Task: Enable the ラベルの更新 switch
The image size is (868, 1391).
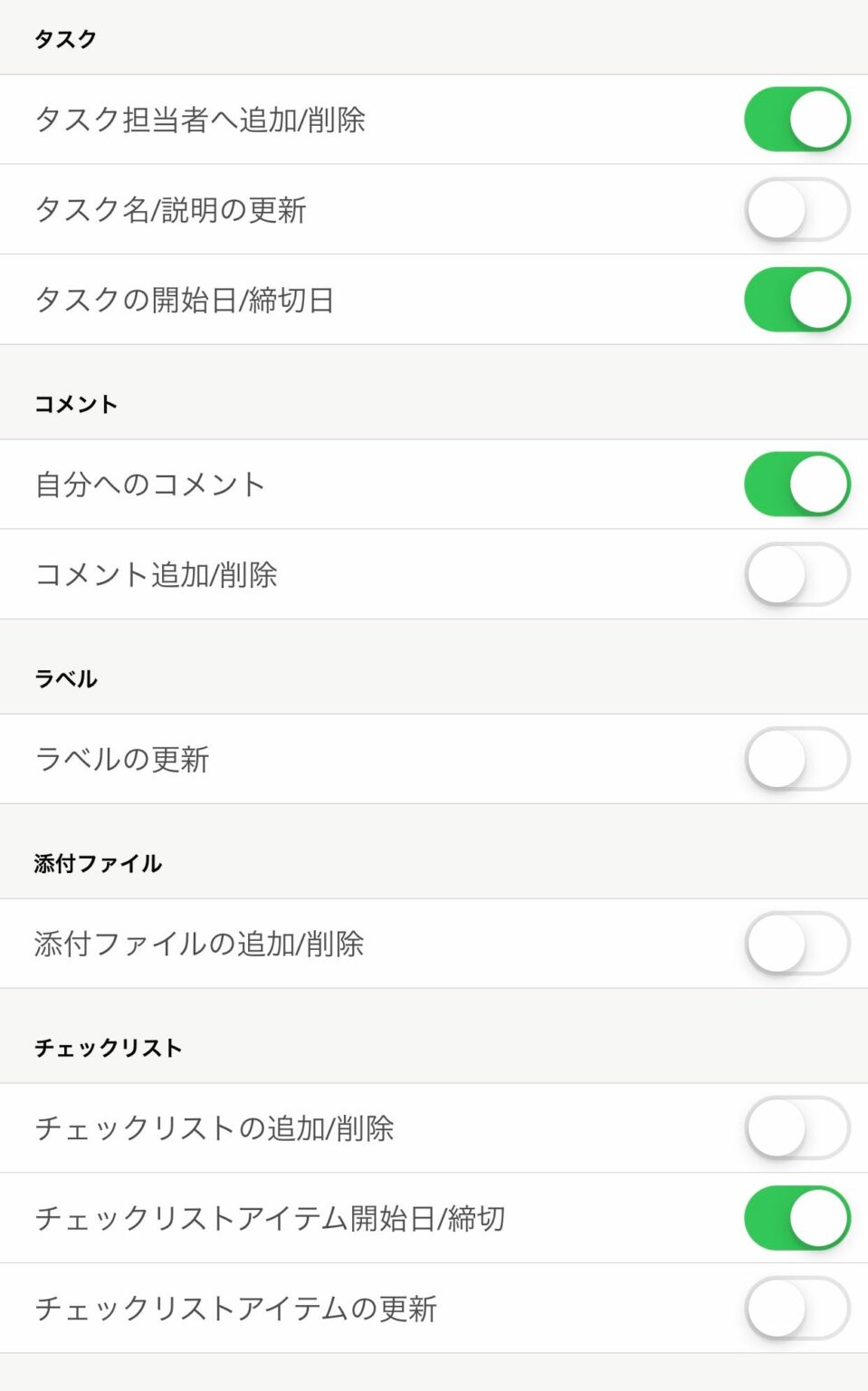Action: click(796, 759)
